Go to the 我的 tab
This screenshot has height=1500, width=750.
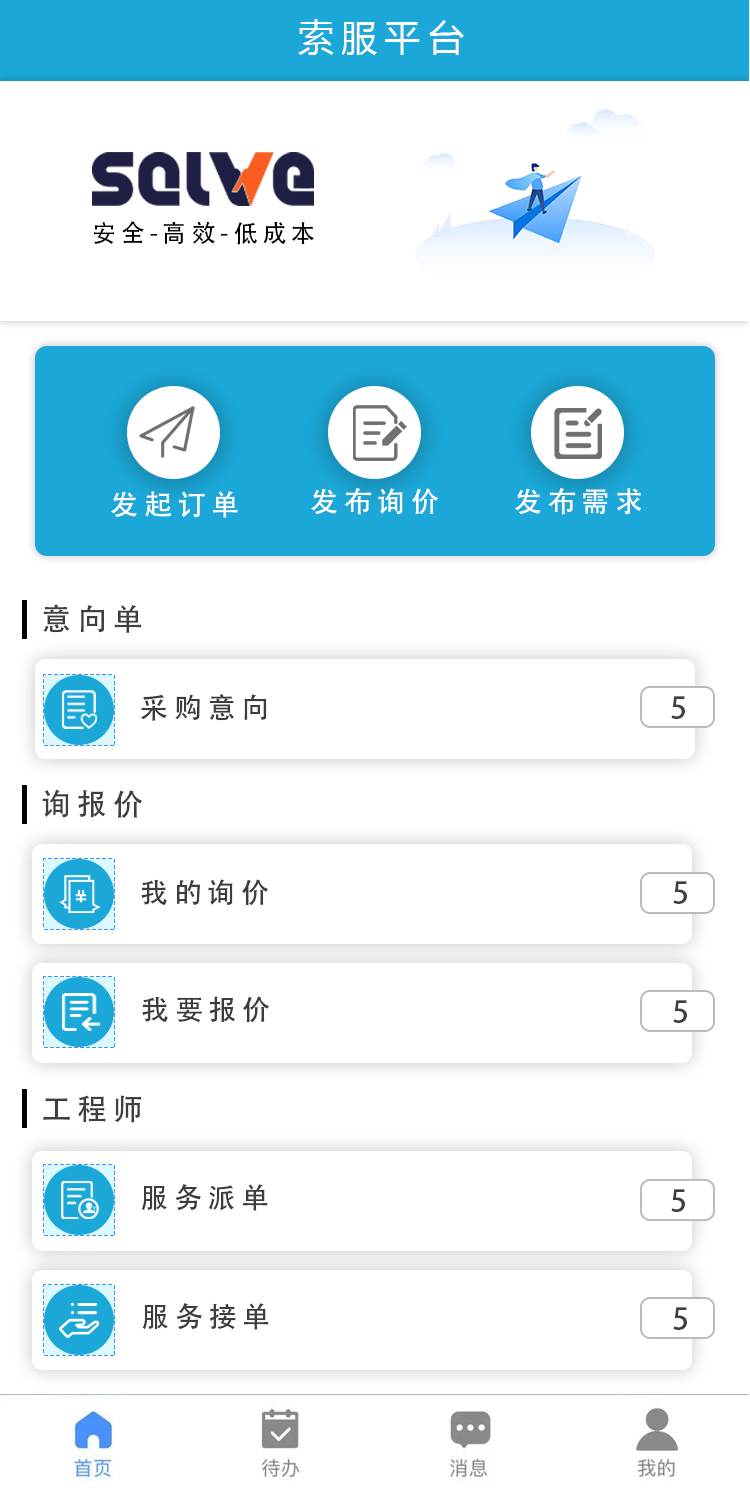657,1443
